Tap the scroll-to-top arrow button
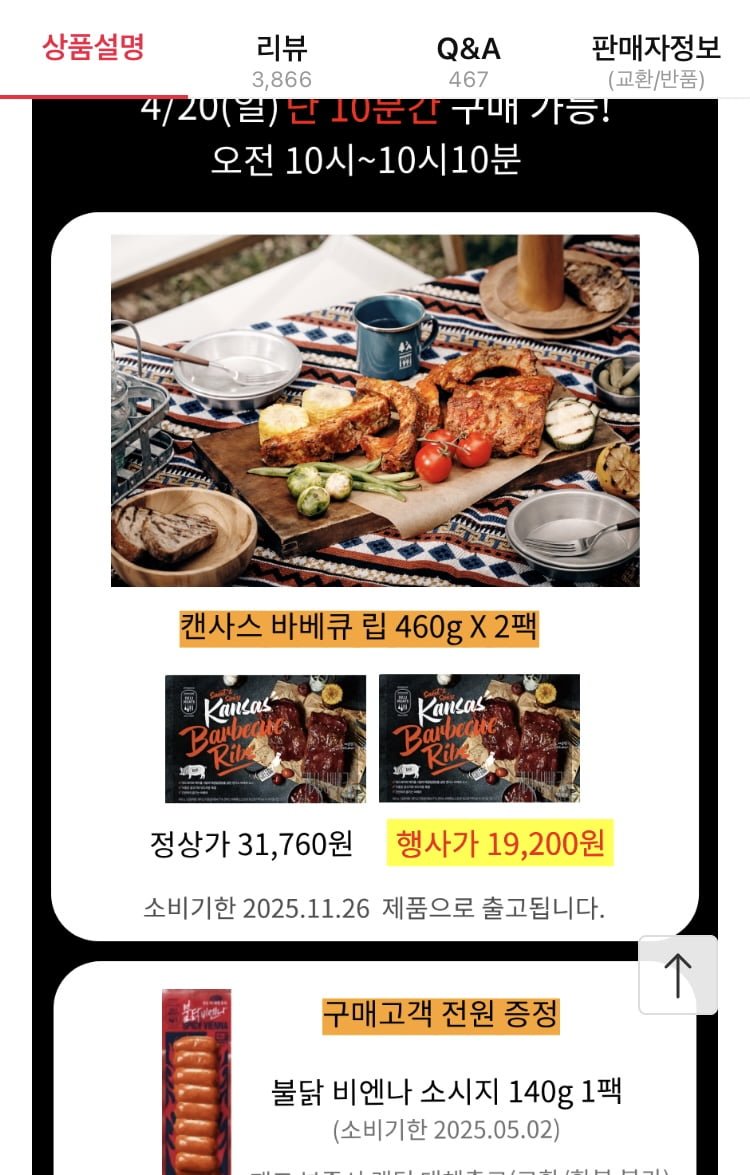This screenshot has height=1175, width=750. pyautogui.click(x=678, y=975)
